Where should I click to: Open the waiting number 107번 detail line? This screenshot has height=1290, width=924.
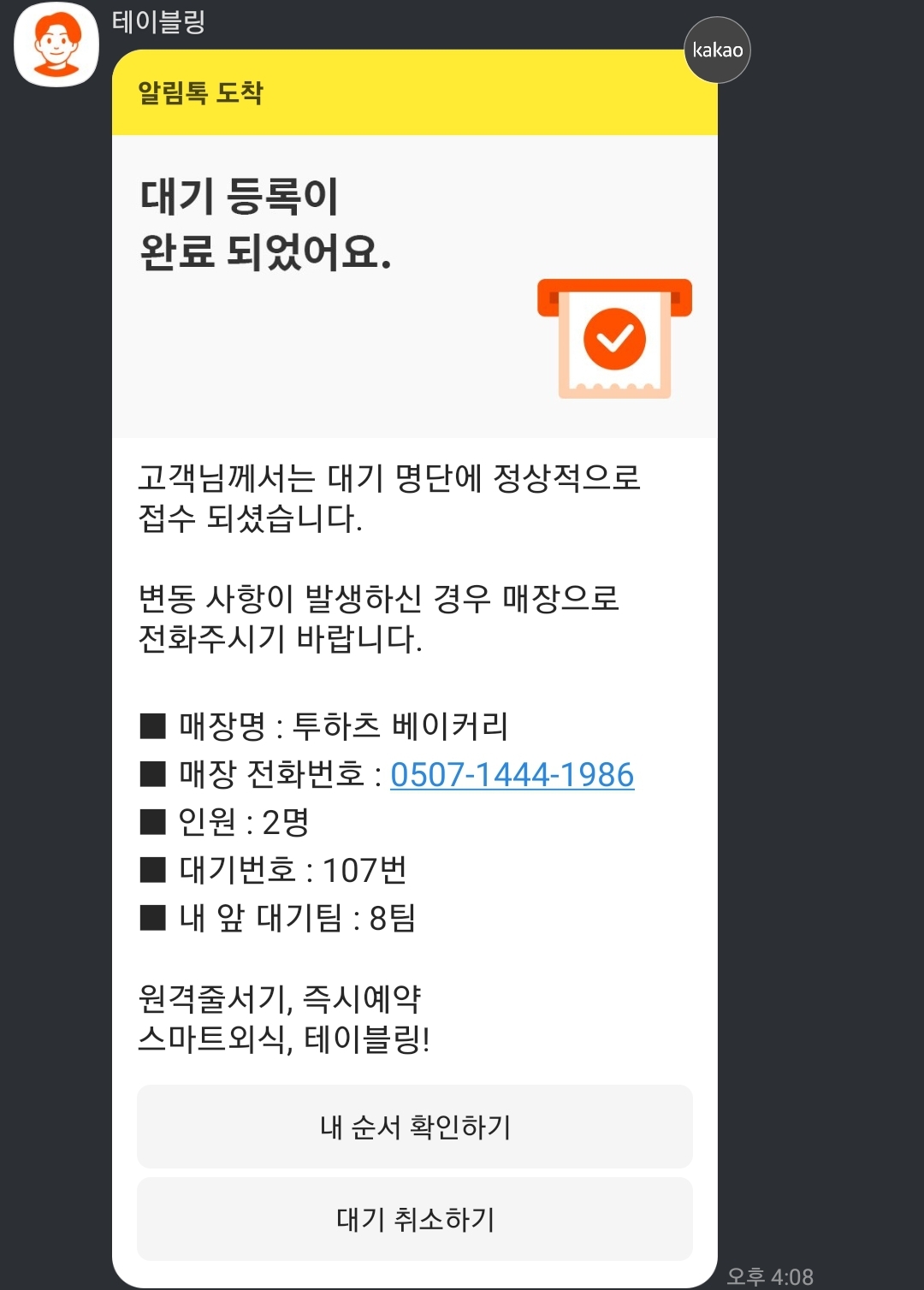pyautogui.click(x=274, y=870)
